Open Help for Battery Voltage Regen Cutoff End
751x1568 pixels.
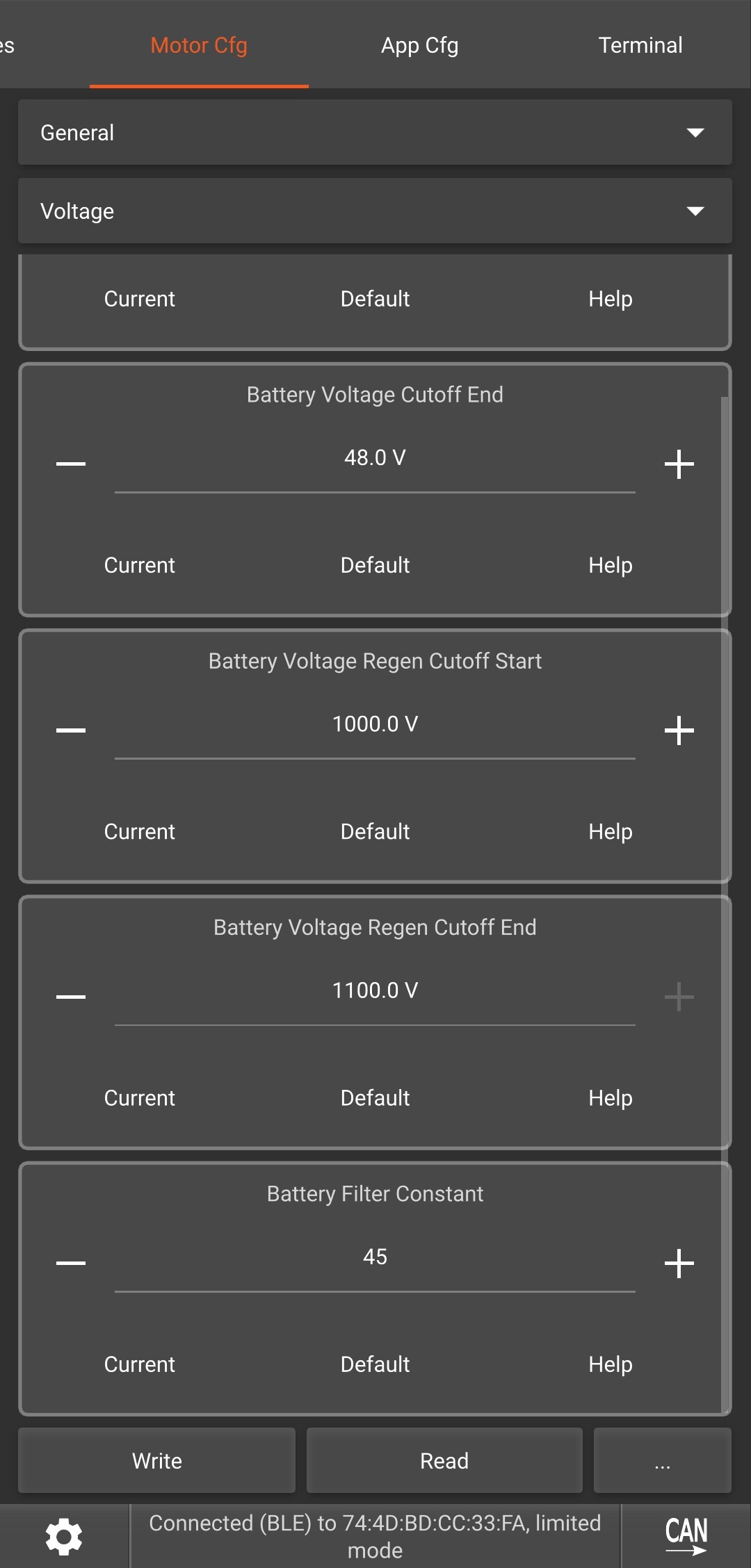(x=610, y=1097)
